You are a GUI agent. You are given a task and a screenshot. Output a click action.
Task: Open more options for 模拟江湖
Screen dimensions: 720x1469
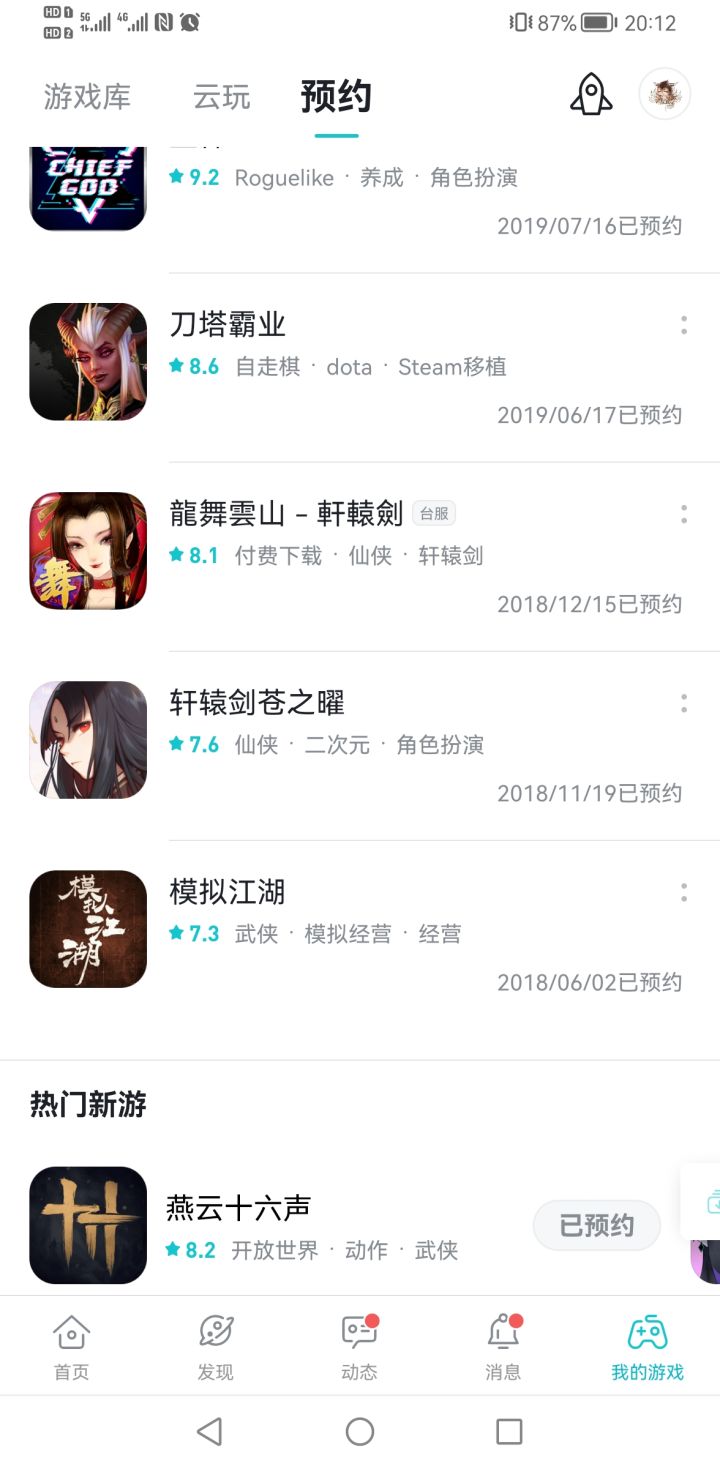[x=684, y=892]
